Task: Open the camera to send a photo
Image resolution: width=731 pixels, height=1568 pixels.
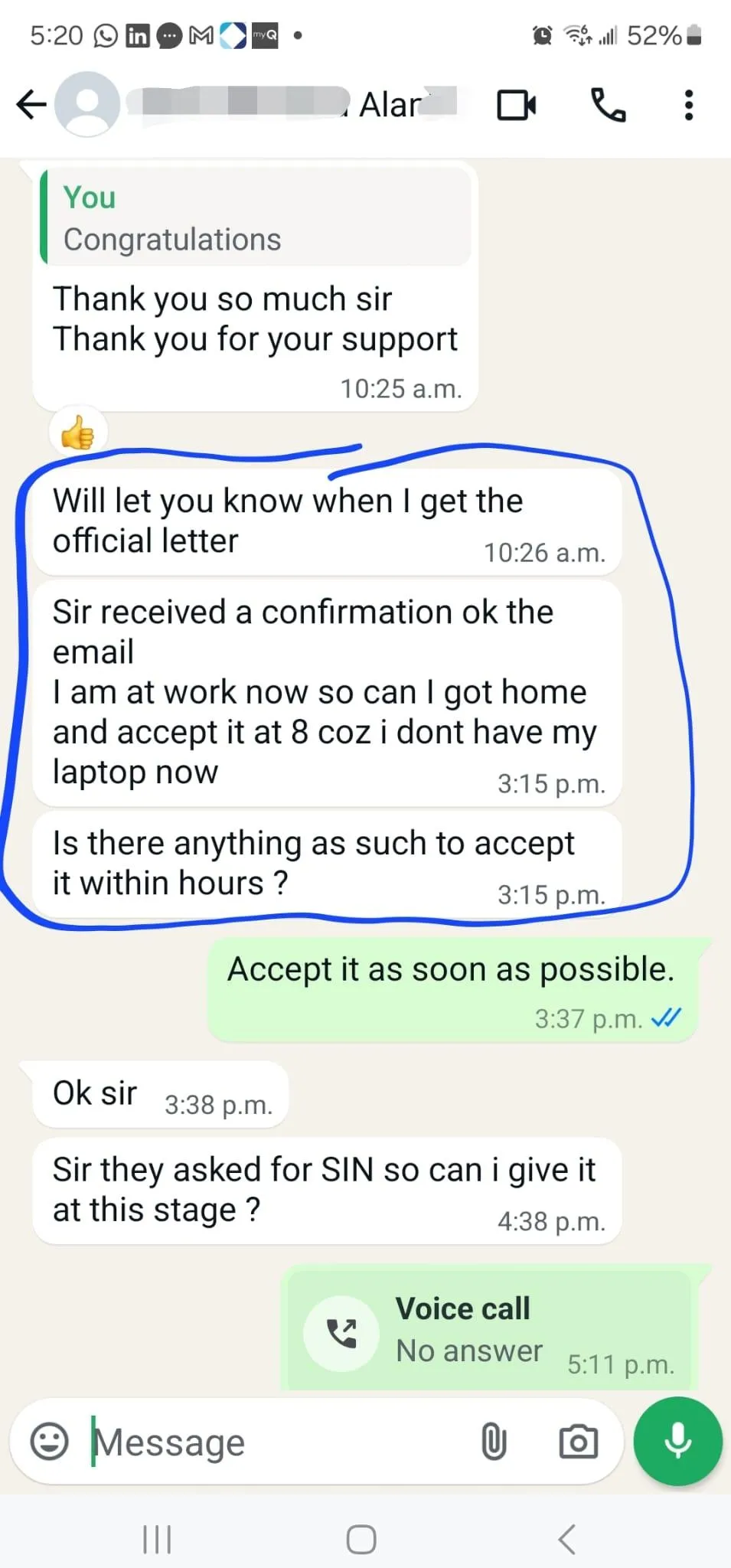Action: click(578, 1442)
